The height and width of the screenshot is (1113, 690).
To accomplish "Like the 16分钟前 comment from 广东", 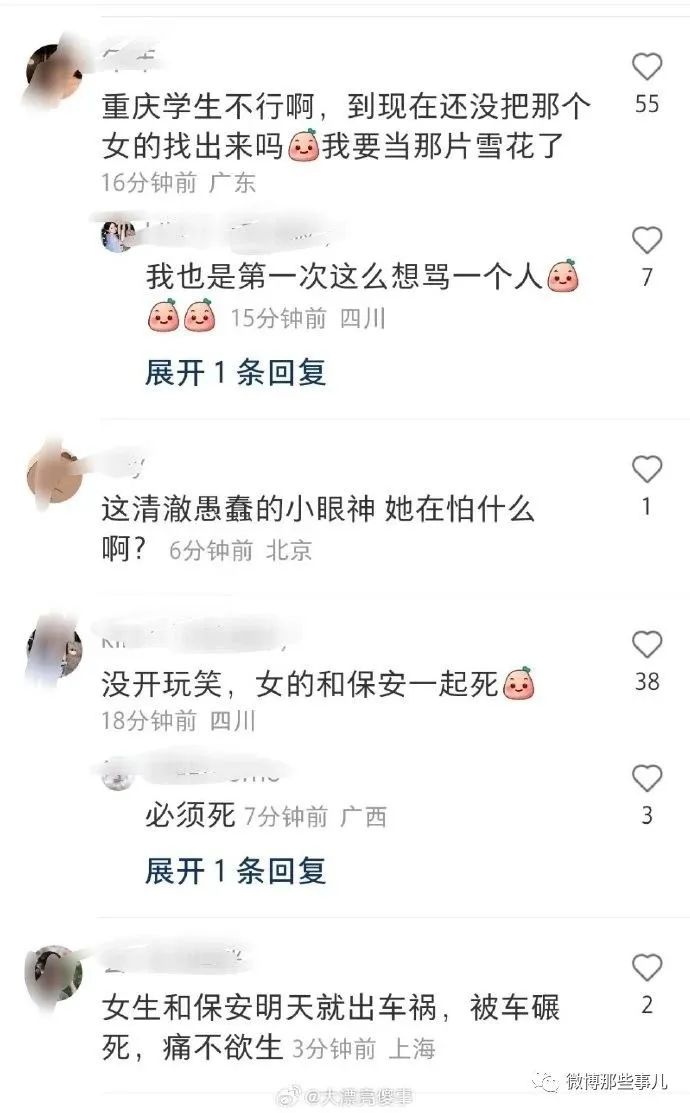I will coord(647,67).
